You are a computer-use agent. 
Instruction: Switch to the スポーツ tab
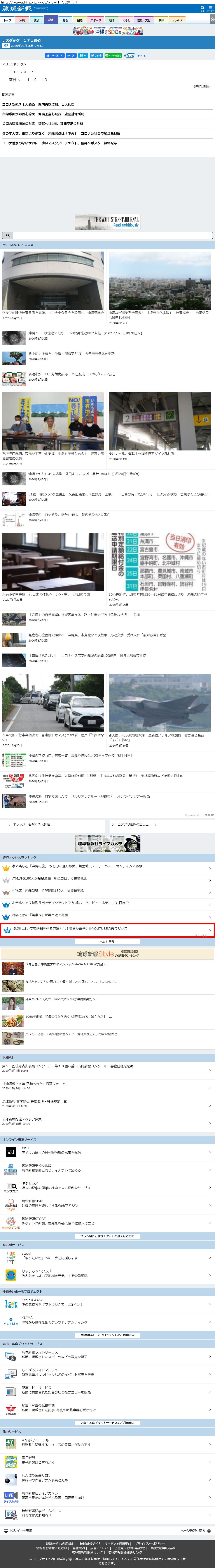pos(96,20)
